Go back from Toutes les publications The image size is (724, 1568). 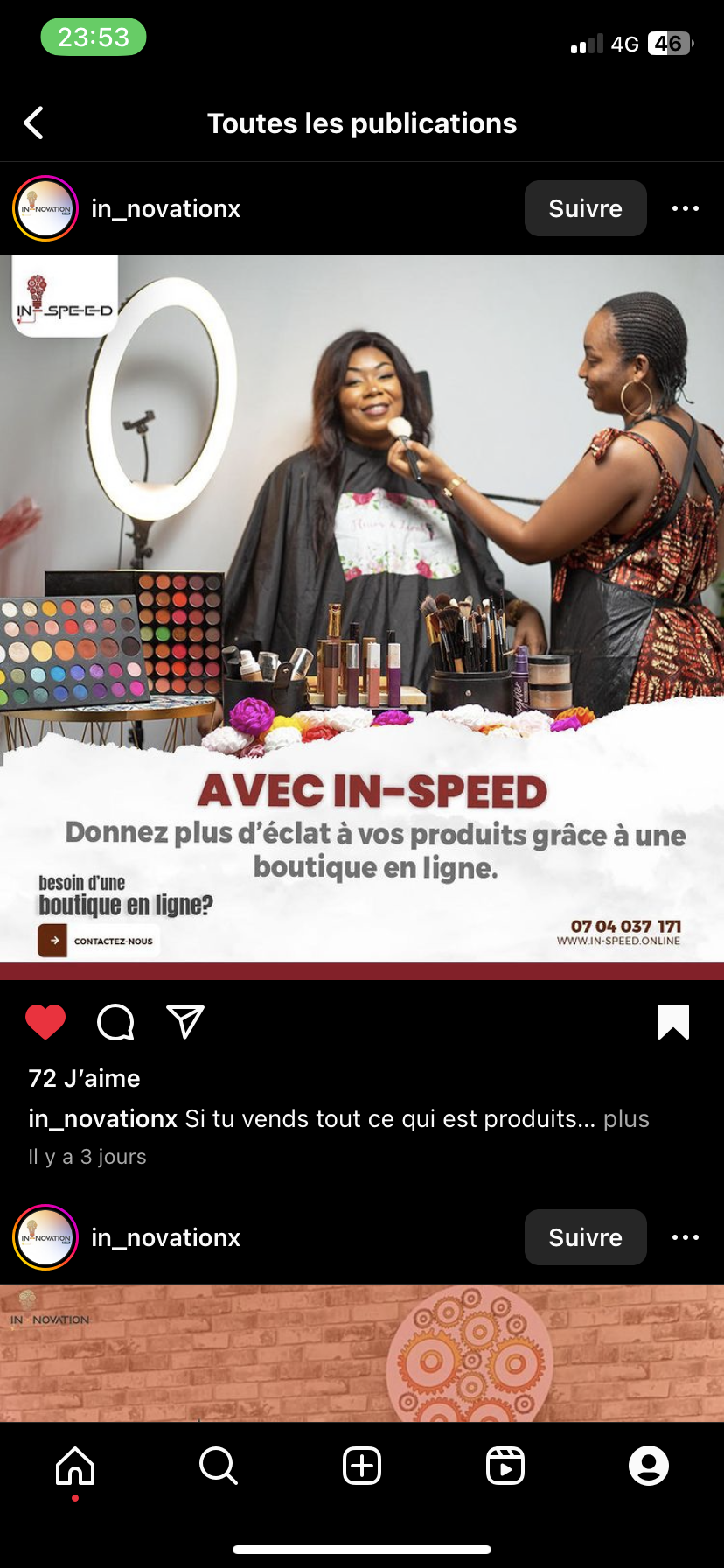(x=34, y=123)
